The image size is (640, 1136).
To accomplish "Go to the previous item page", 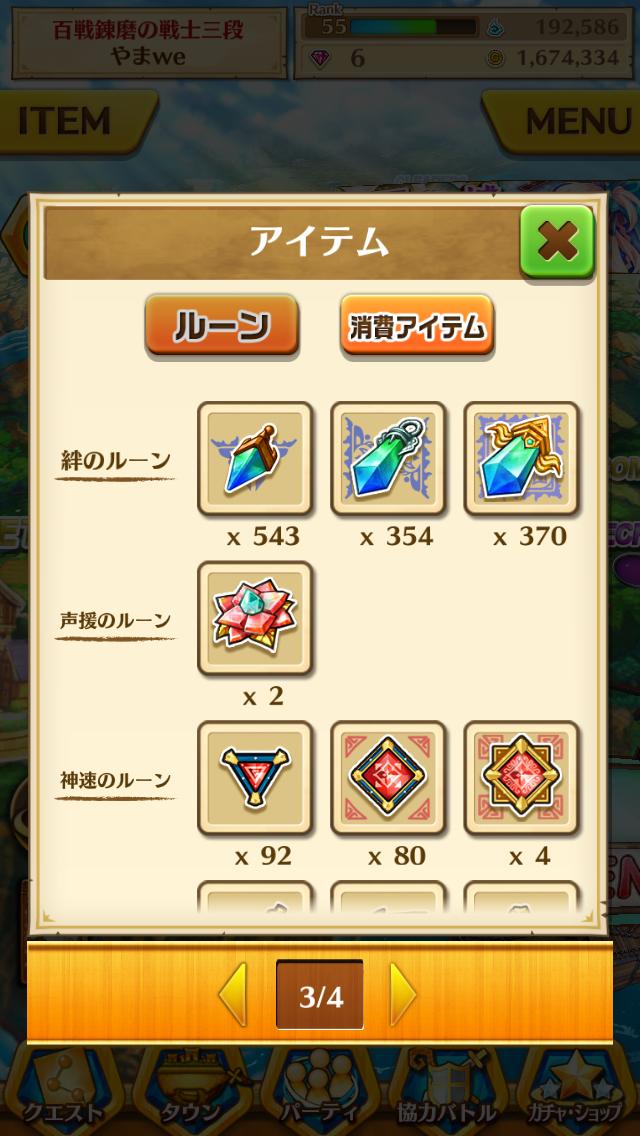I will tap(233, 994).
